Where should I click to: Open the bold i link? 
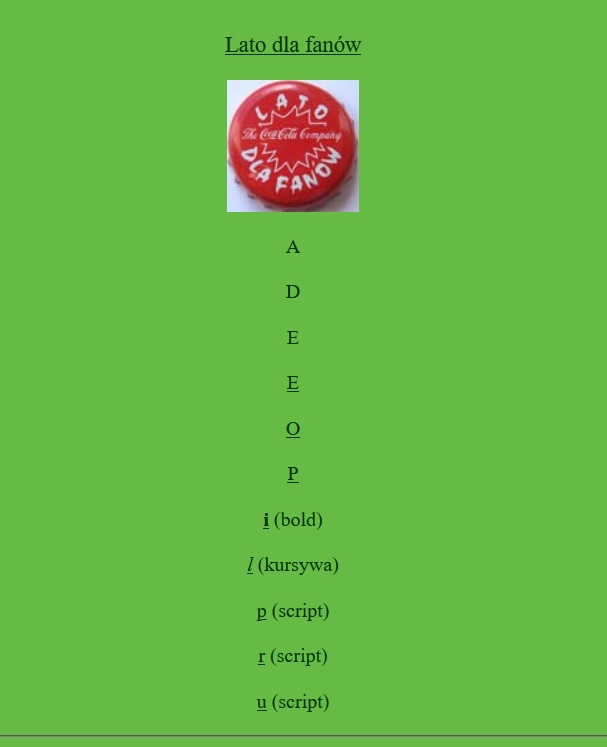click(x=266, y=520)
